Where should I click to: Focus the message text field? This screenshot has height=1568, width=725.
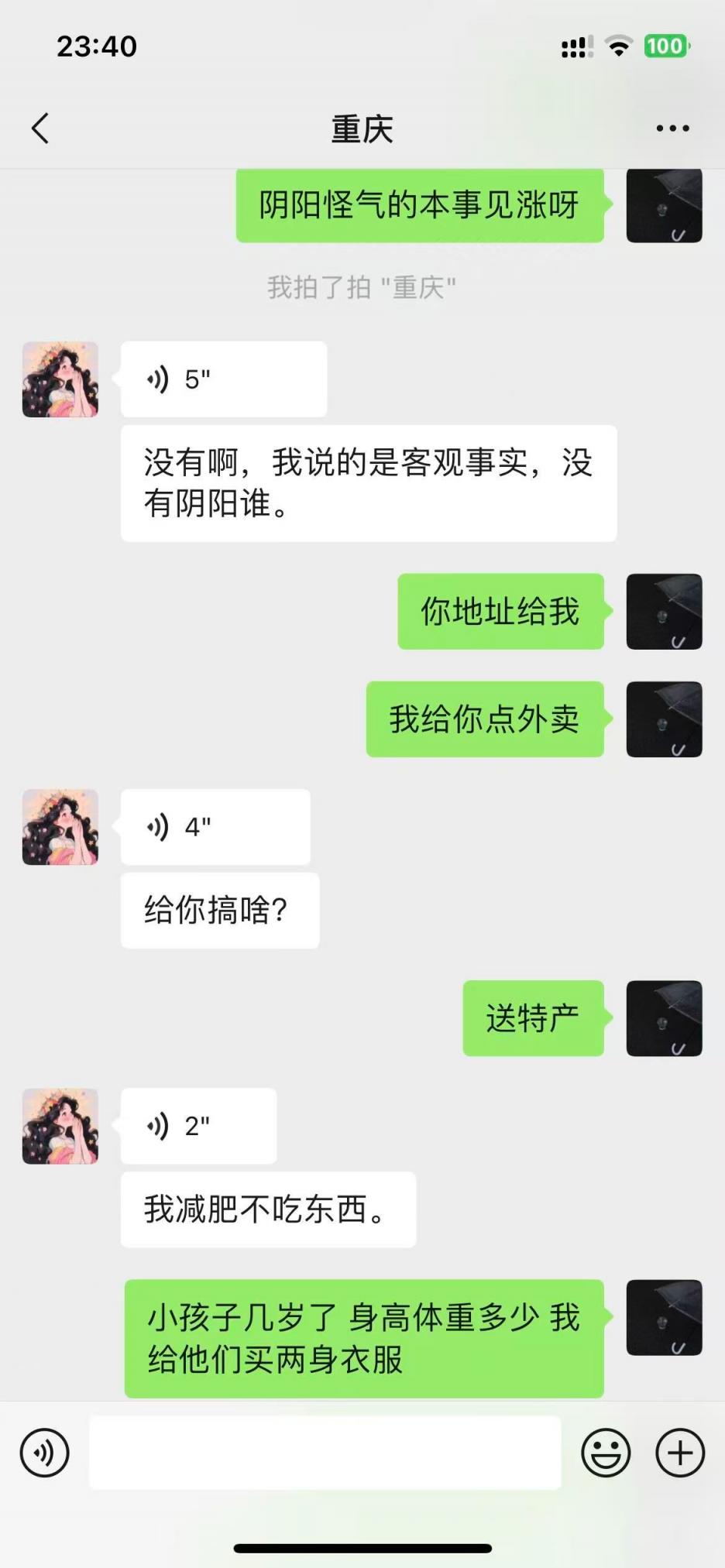[325, 1453]
